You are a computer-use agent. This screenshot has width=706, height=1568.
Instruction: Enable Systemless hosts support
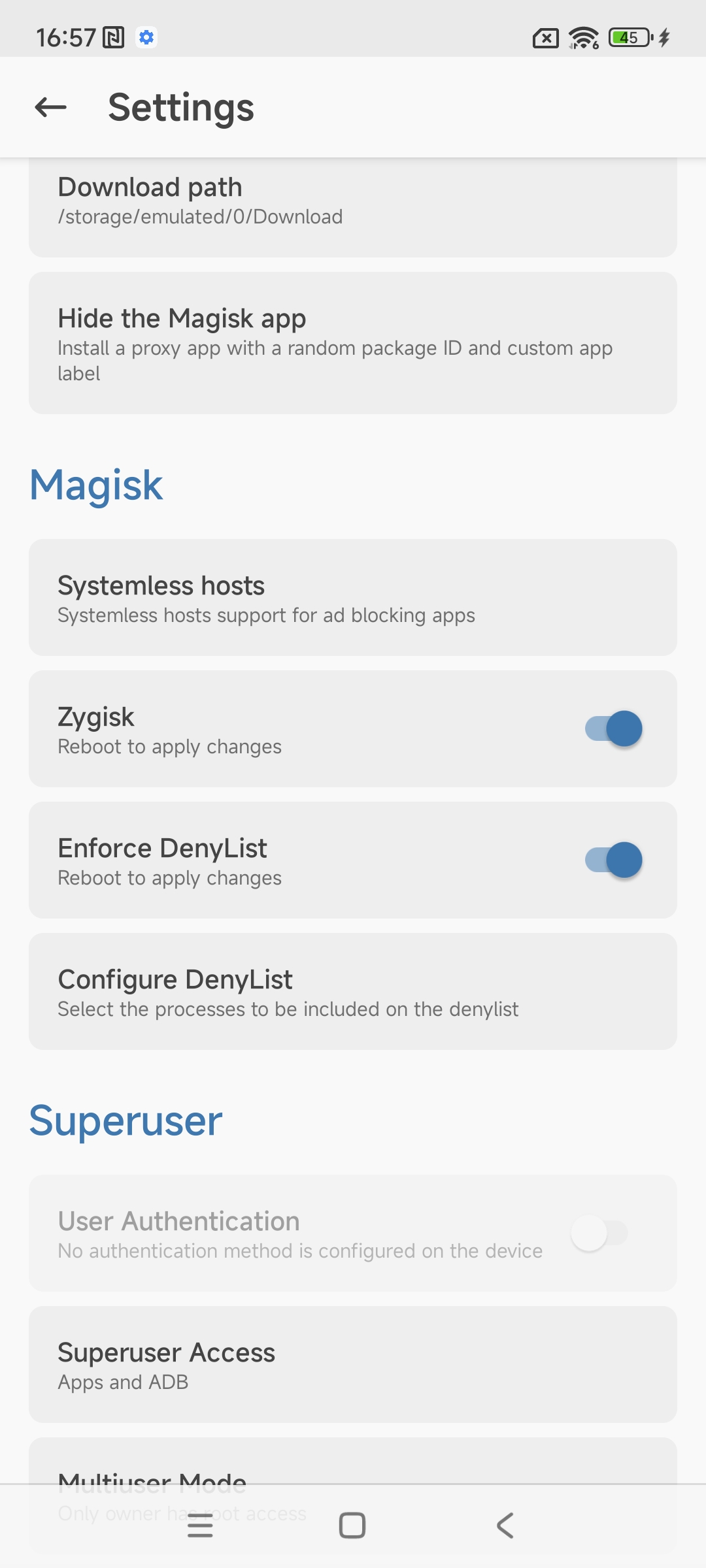click(353, 598)
